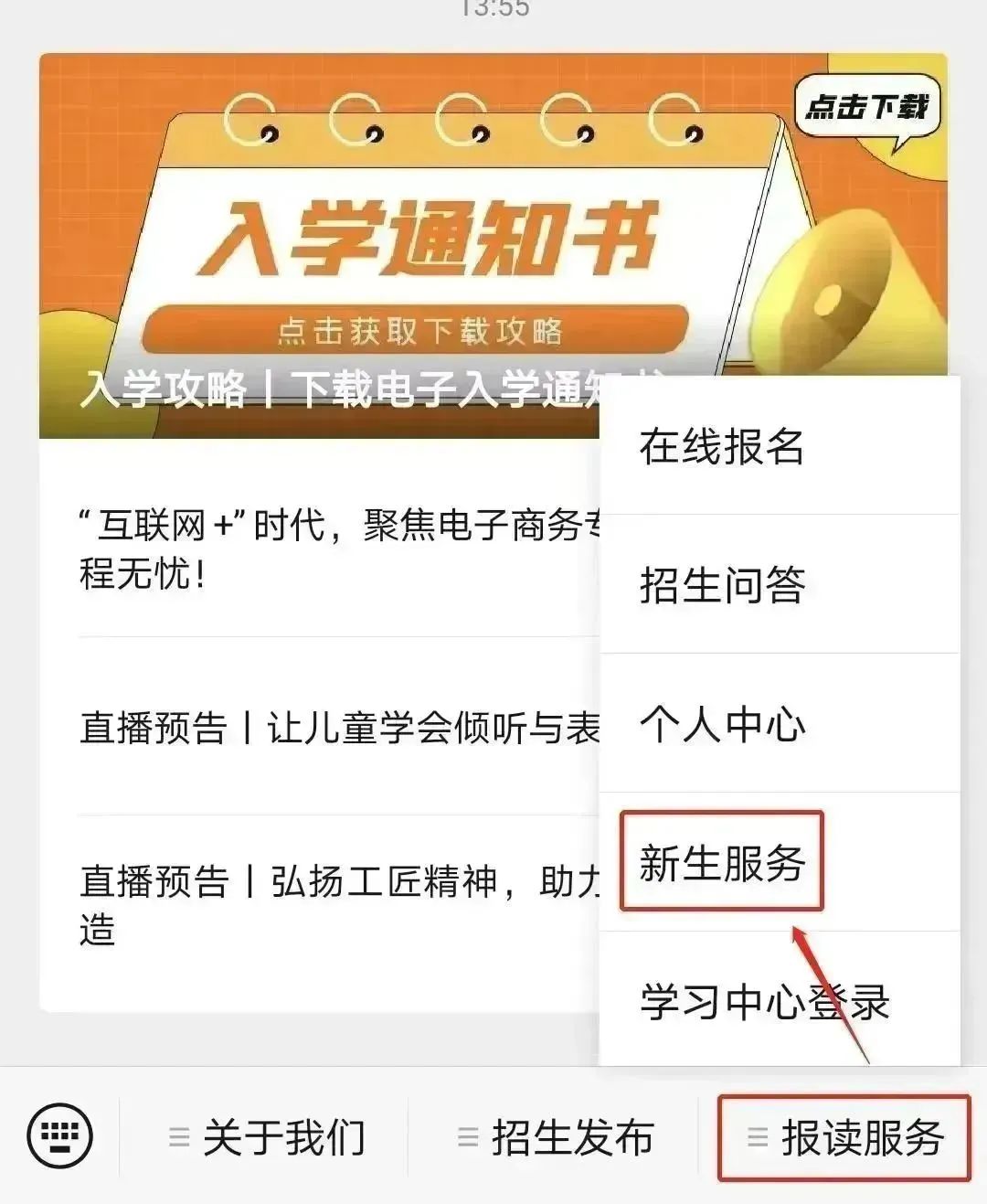Viewport: 987px width, 1204px height.
Task: Tap the 报读服务 menu
Action: click(844, 1138)
